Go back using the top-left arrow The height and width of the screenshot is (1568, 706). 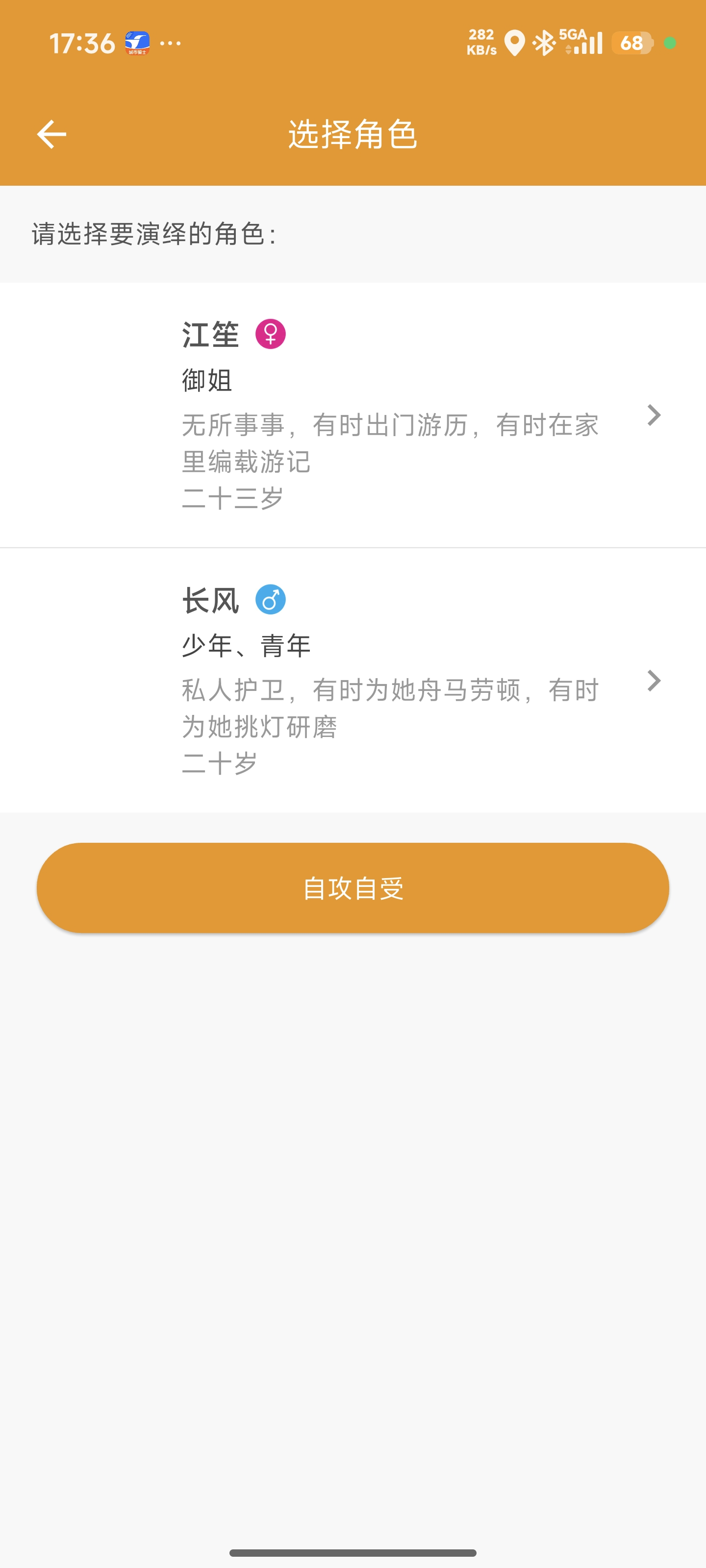pyautogui.click(x=52, y=135)
